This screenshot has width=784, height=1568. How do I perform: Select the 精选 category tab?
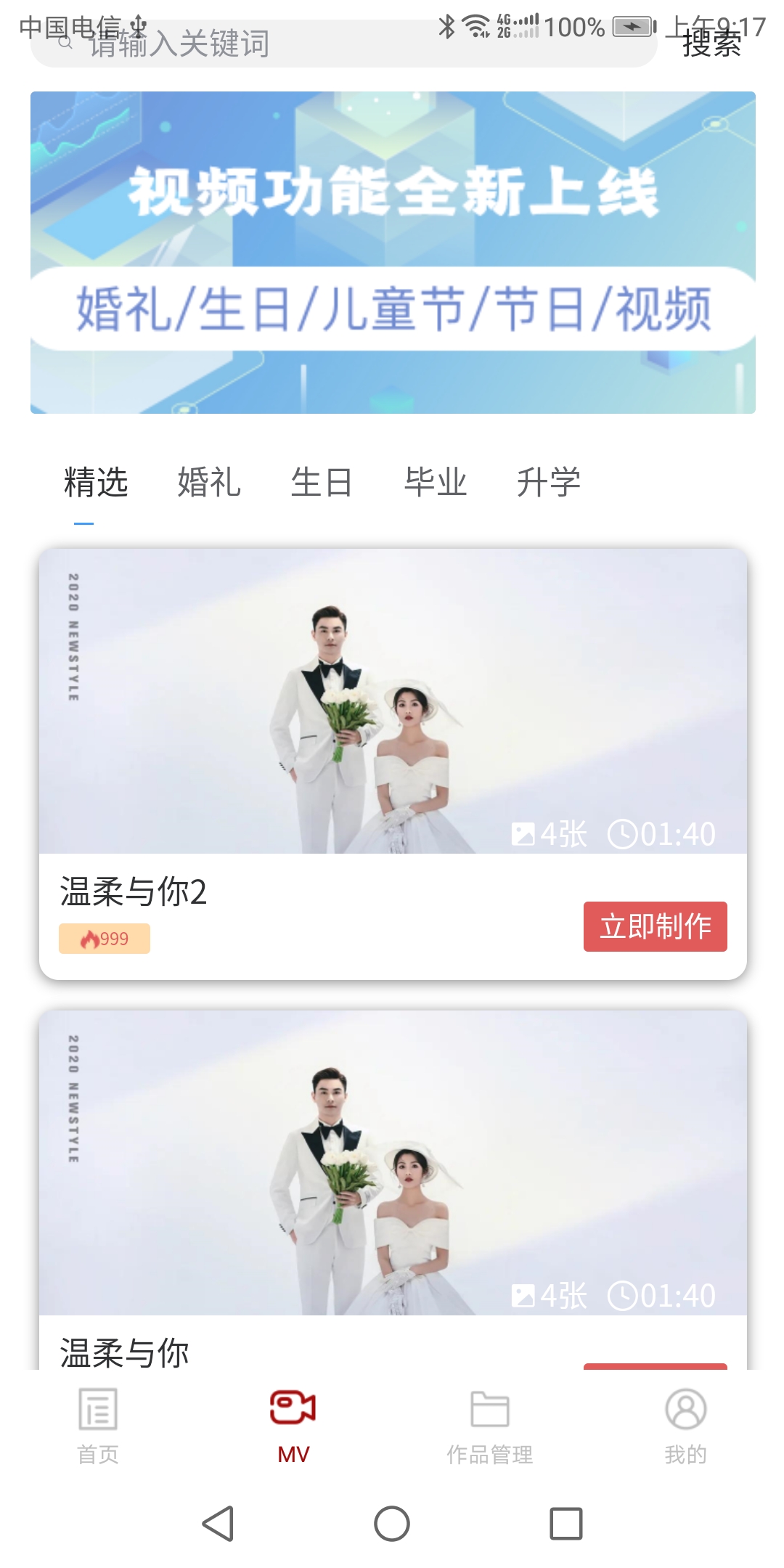click(x=96, y=482)
